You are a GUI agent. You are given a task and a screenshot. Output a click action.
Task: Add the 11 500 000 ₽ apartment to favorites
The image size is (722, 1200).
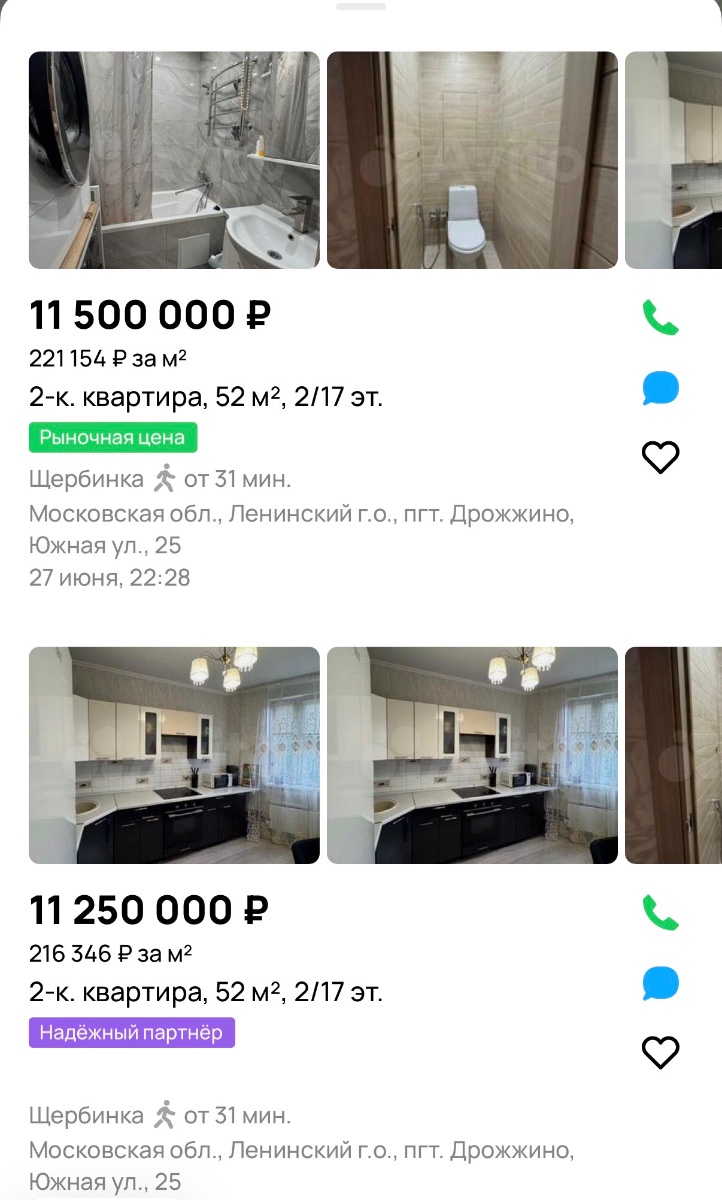[x=660, y=457]
